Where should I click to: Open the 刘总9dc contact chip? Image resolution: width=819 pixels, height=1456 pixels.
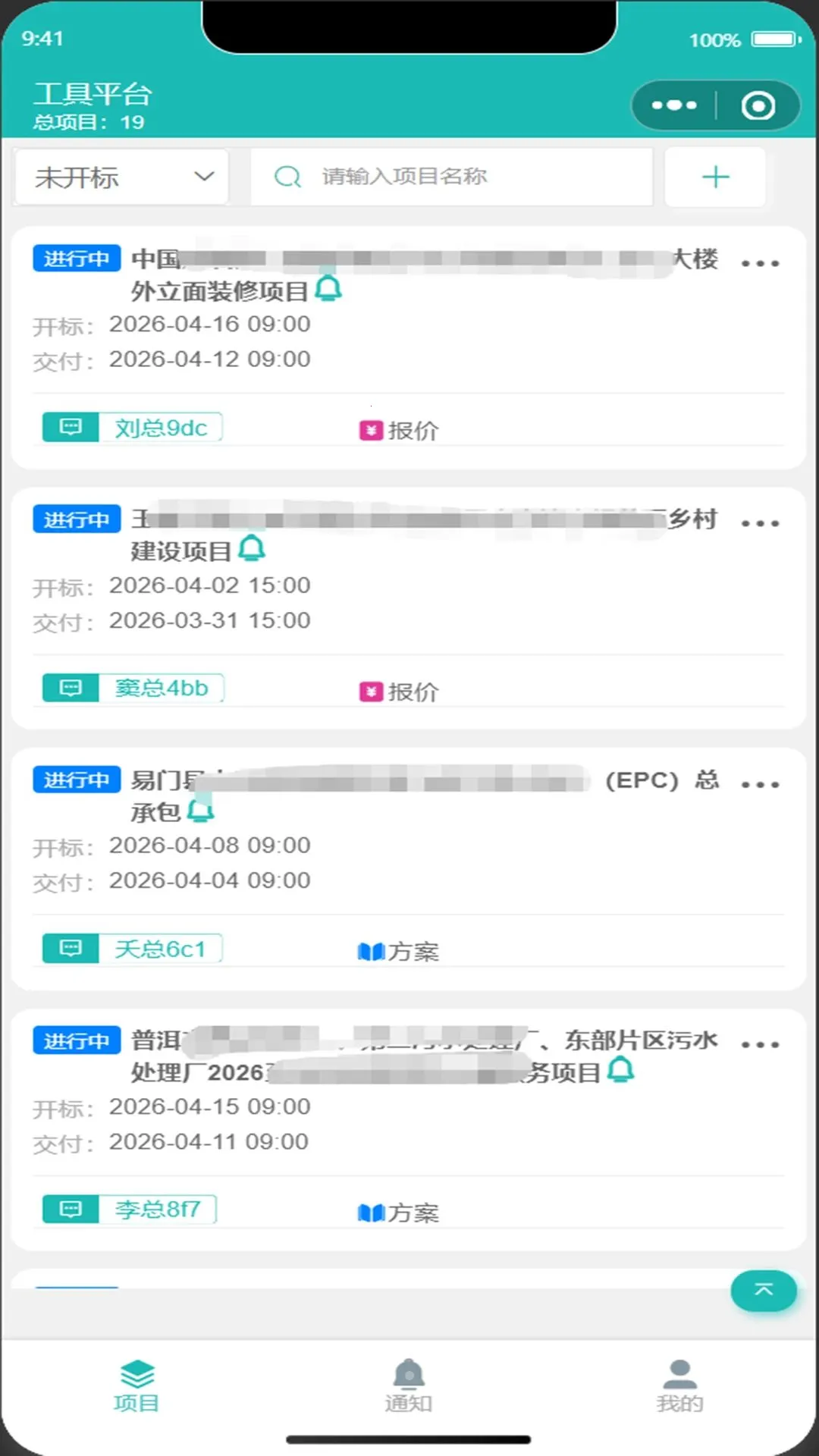tap(132, 427)
